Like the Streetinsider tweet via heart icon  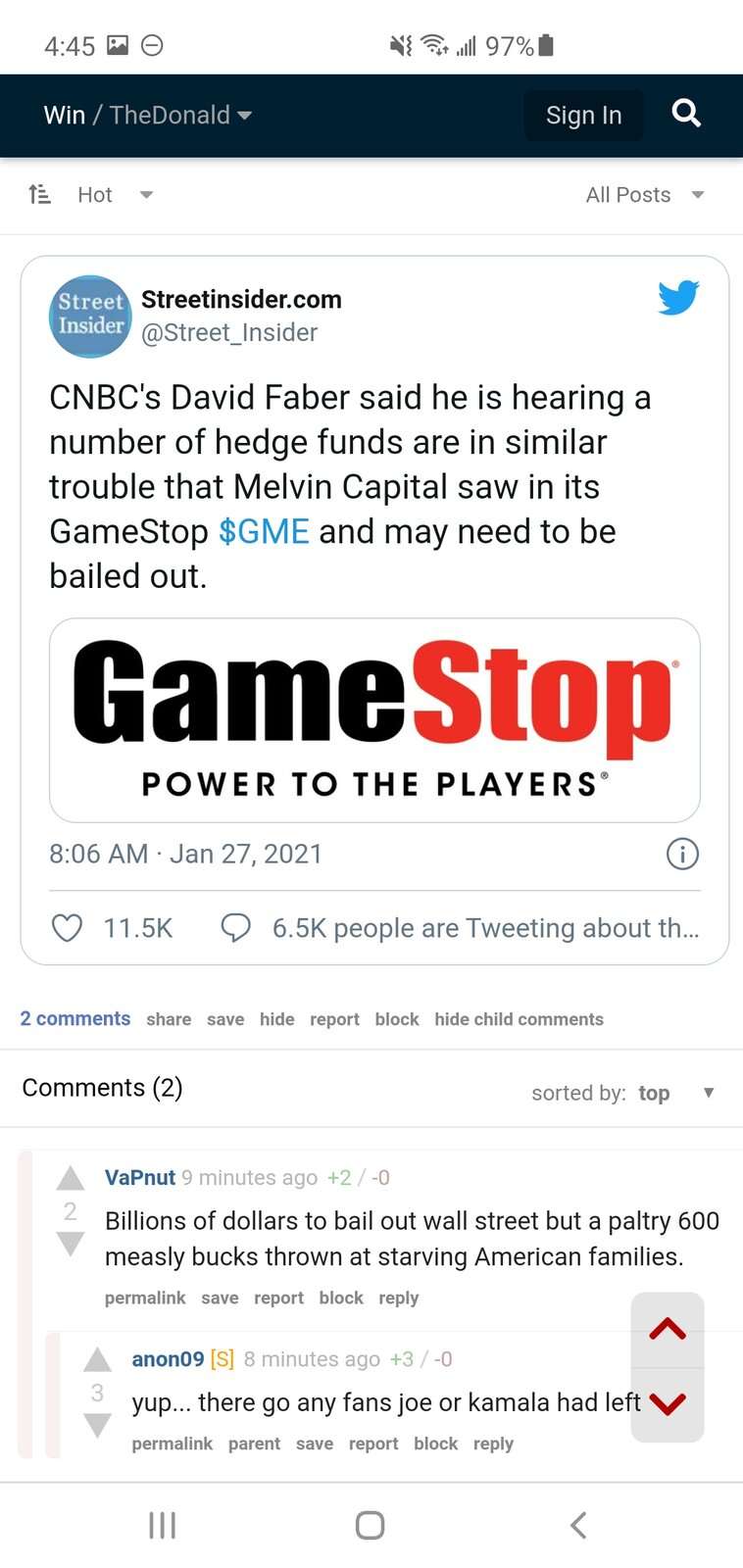click(67, 927)
